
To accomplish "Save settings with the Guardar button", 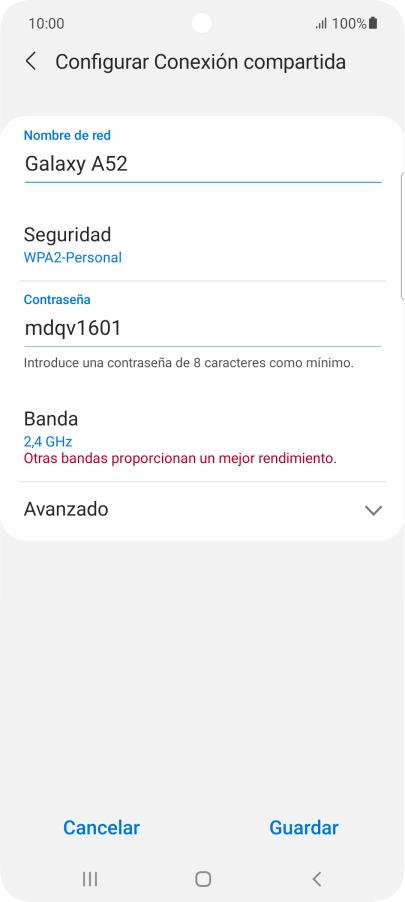I will tap(304, 827).
